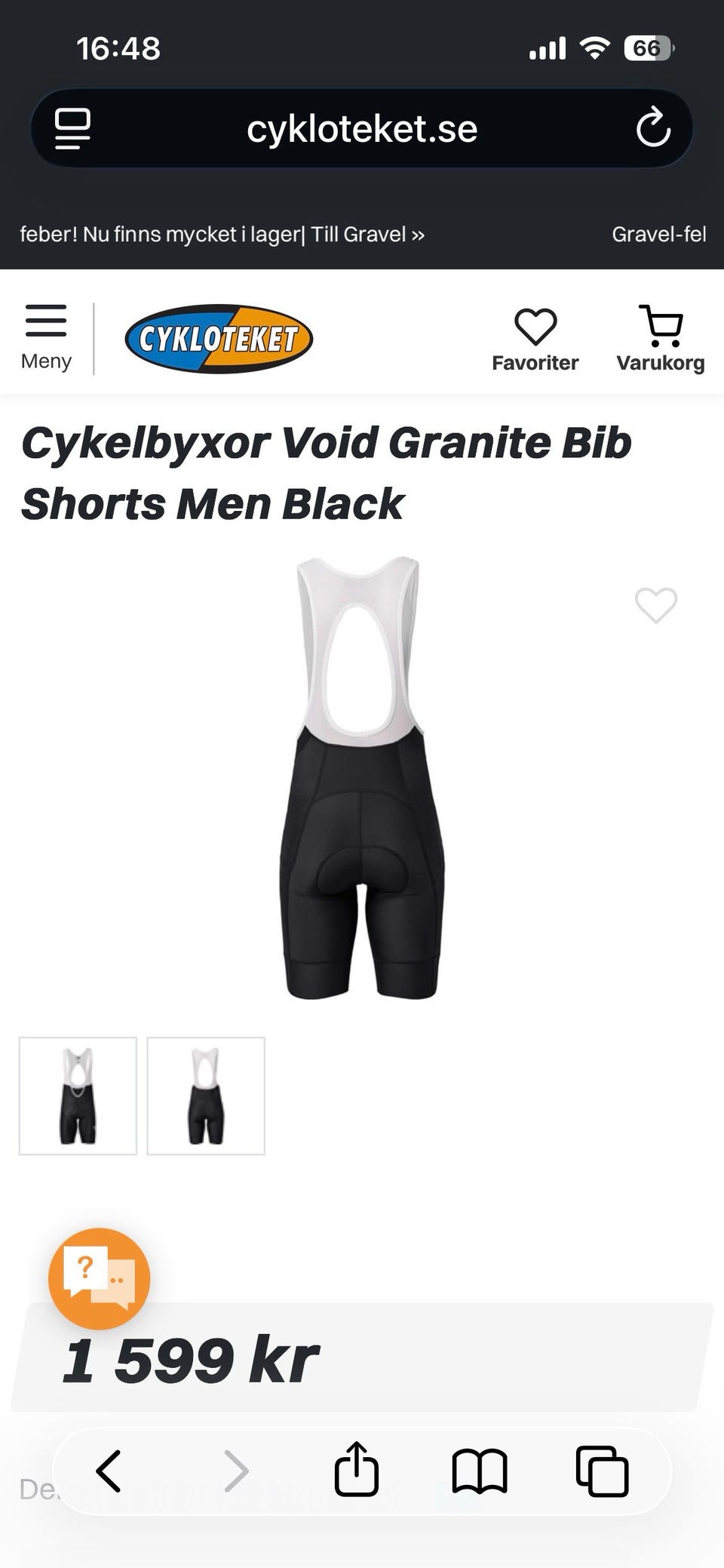This screenshot has width=724, height=1568.
Task: Reload the page in Safari
Action: pyautogui.click(x=652, y=128)
